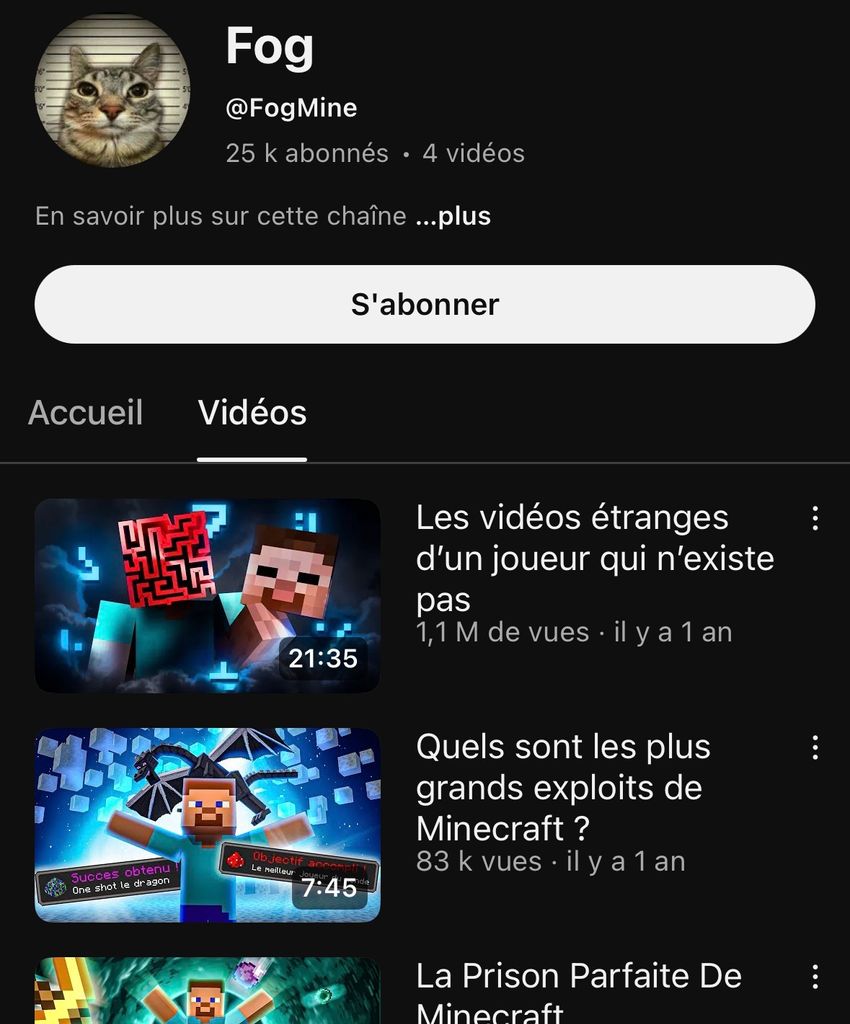The height and width of the screenshot is (1024, 850).
Task: Subscribe with the S'abonner button
Action: [424, 304]
